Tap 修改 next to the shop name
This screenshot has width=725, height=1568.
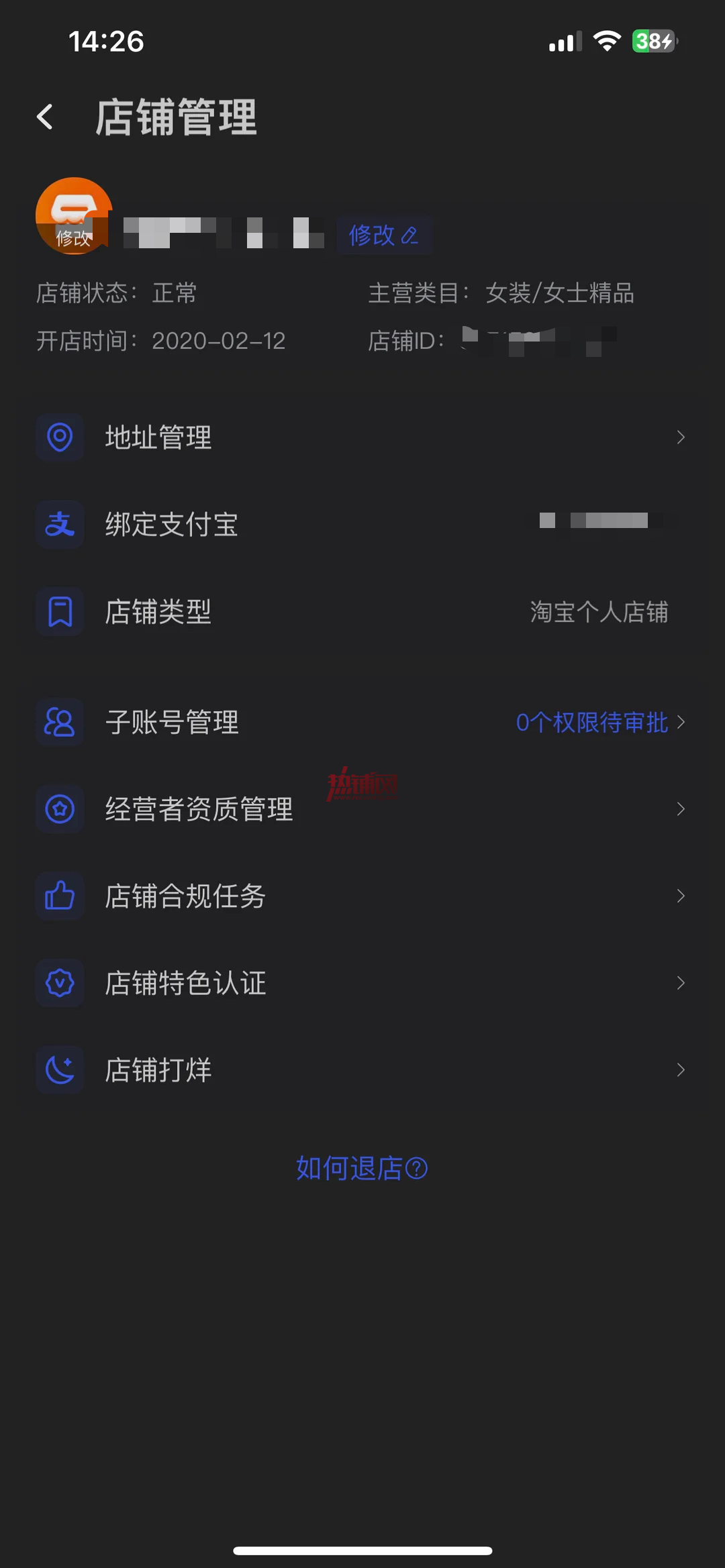coord(384,236)
